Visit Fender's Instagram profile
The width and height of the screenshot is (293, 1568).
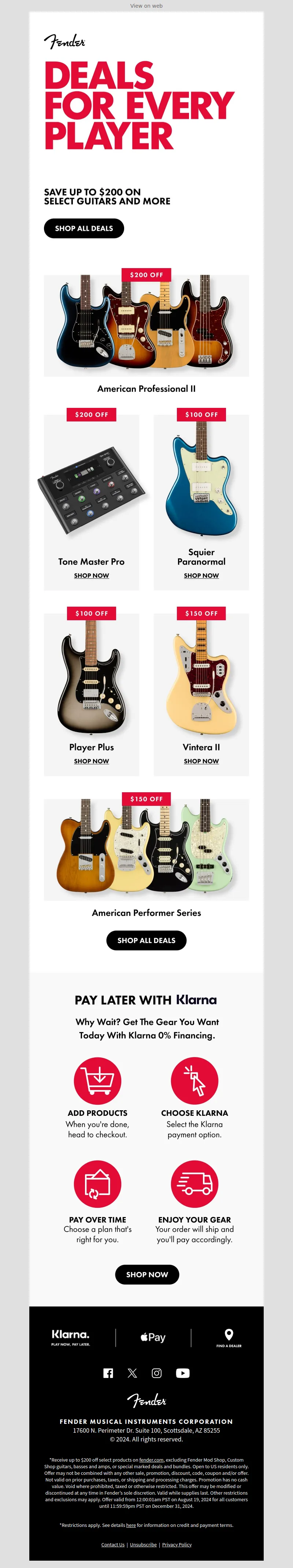coord(157,1373)
